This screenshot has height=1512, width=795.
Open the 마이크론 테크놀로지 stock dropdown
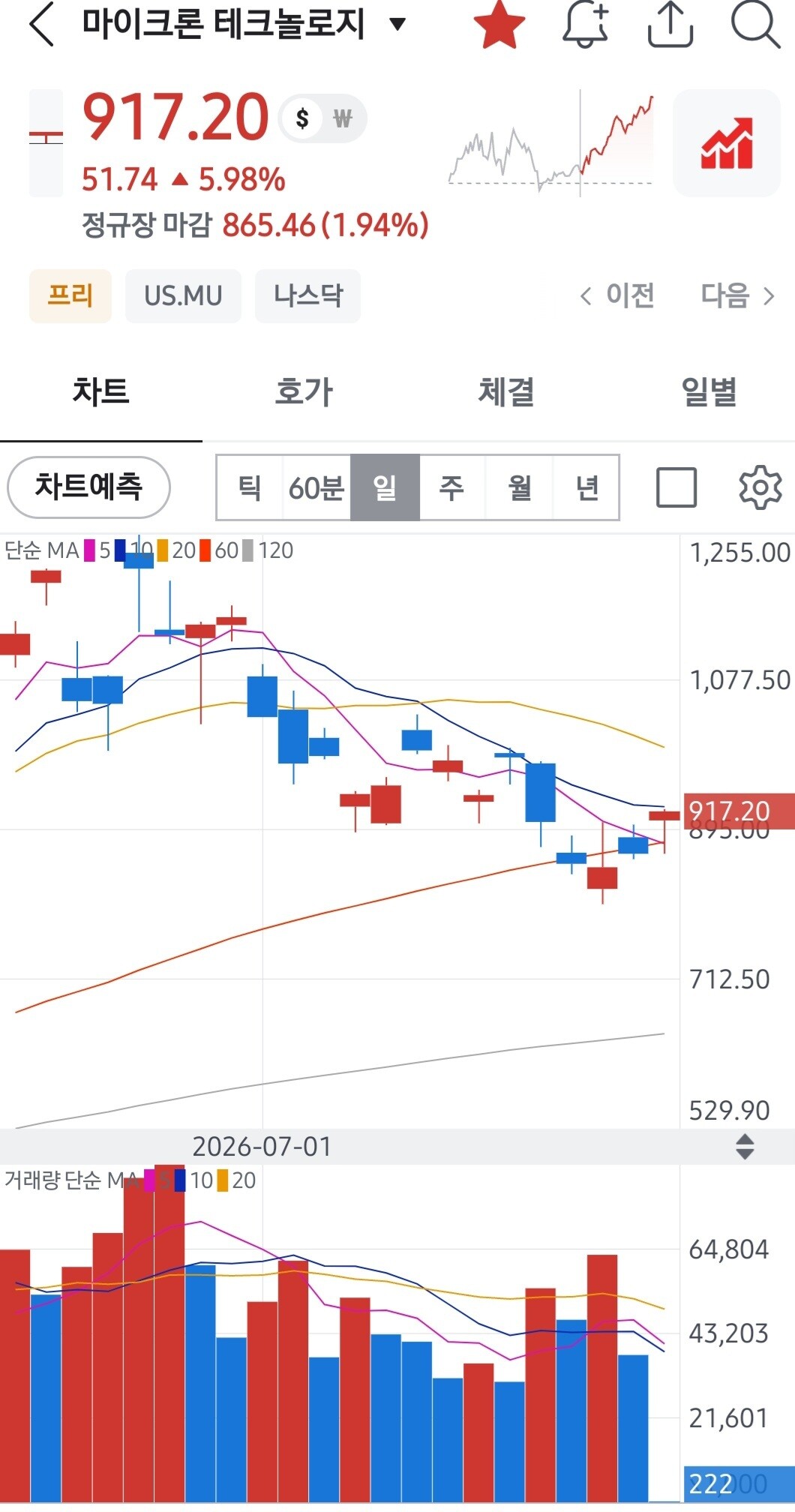(x=397, y=24)
